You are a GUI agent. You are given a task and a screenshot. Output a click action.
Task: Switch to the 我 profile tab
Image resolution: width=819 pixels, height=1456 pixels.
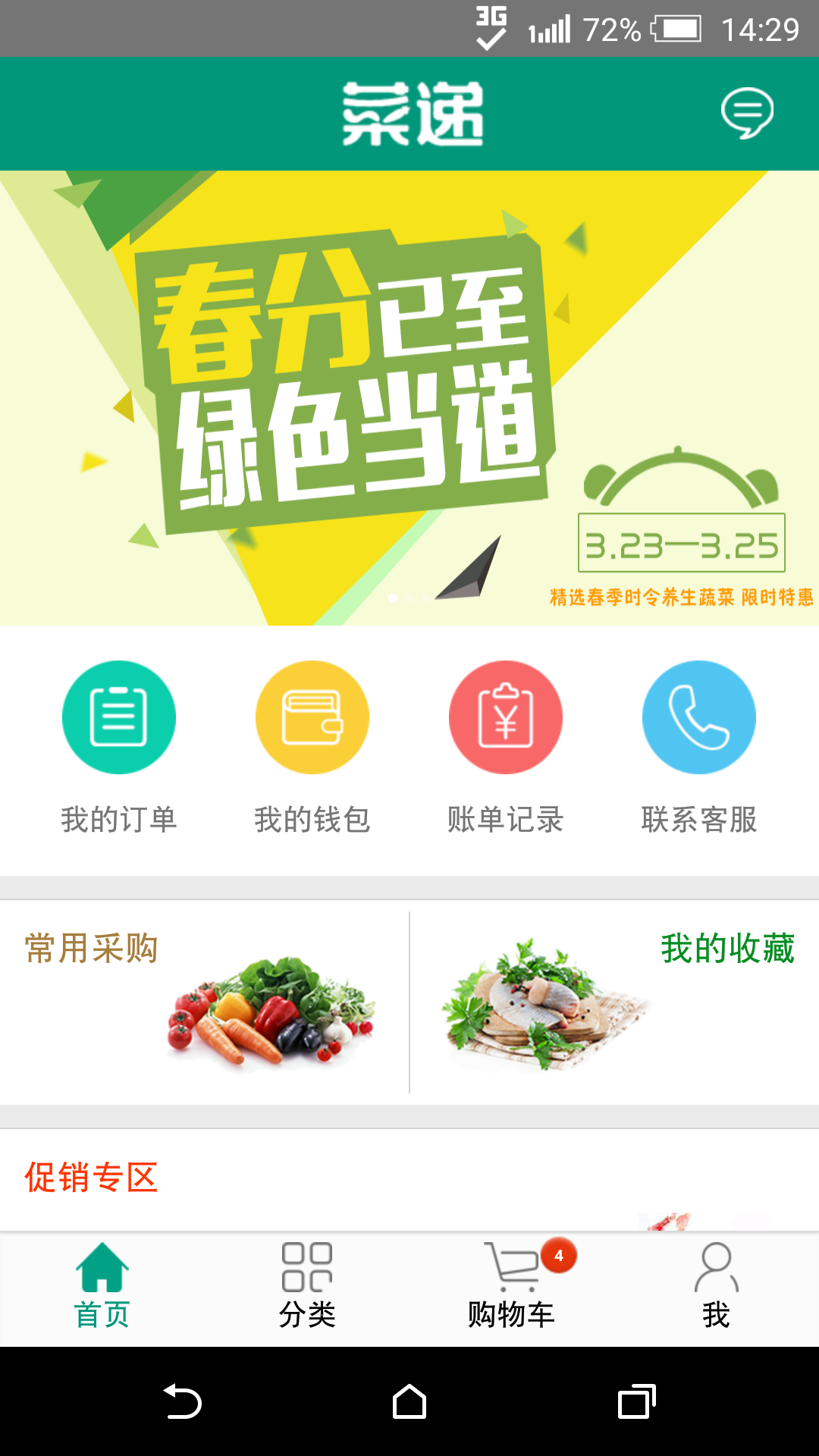[x=716, y=1288]
